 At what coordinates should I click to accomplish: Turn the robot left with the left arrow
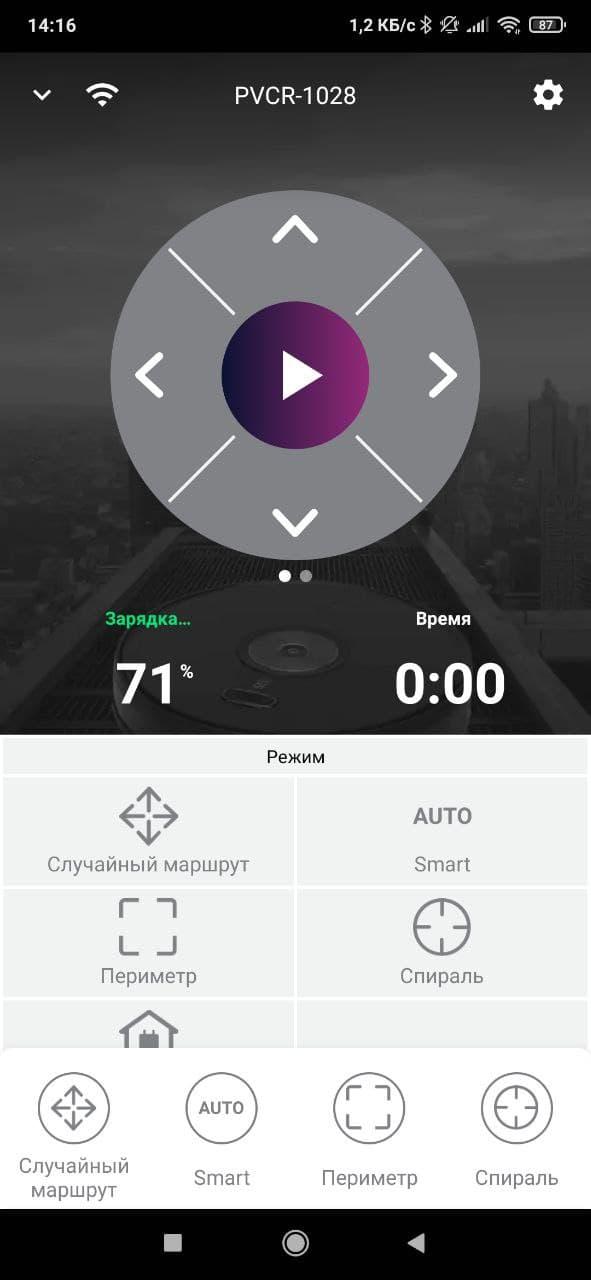[x=149, y=375]
